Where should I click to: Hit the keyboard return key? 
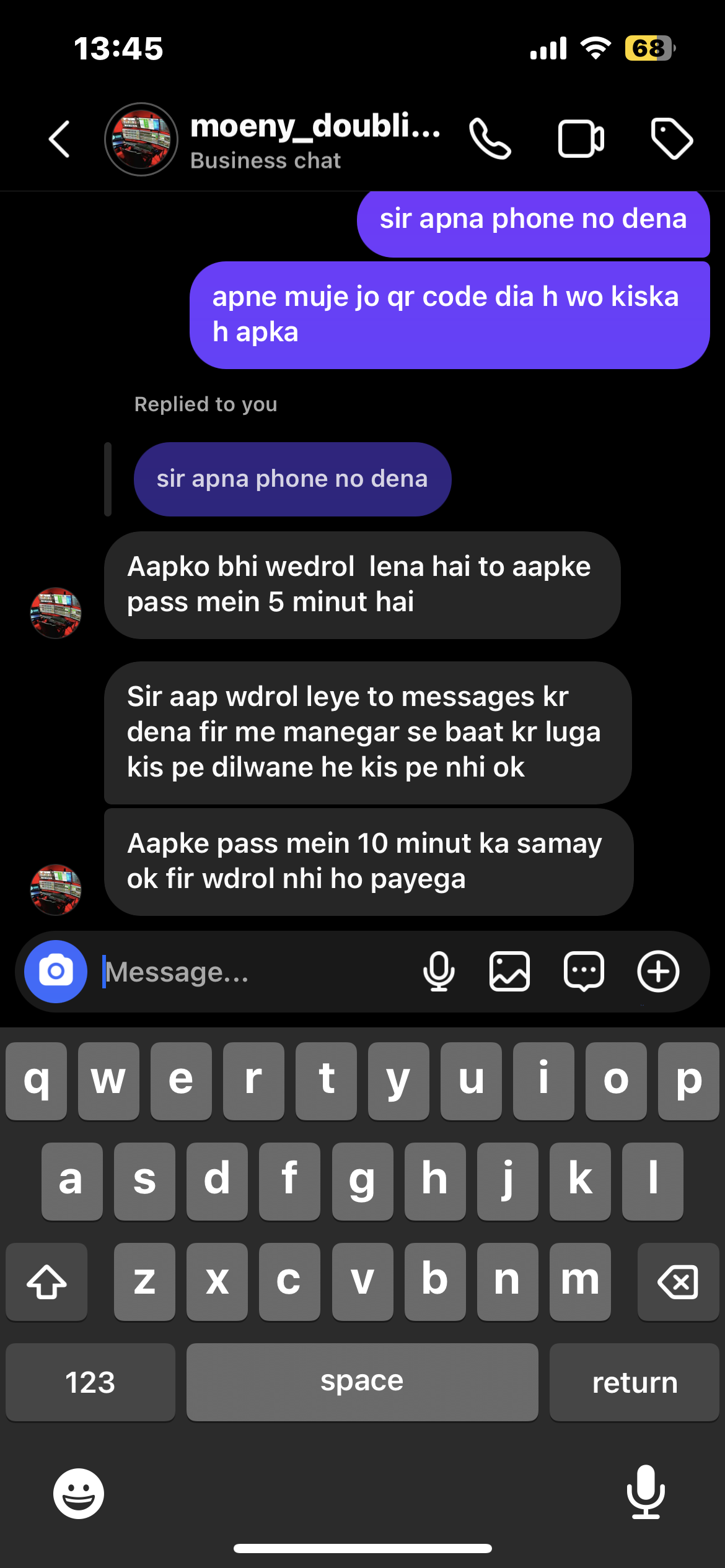[x=634, y=1382]
